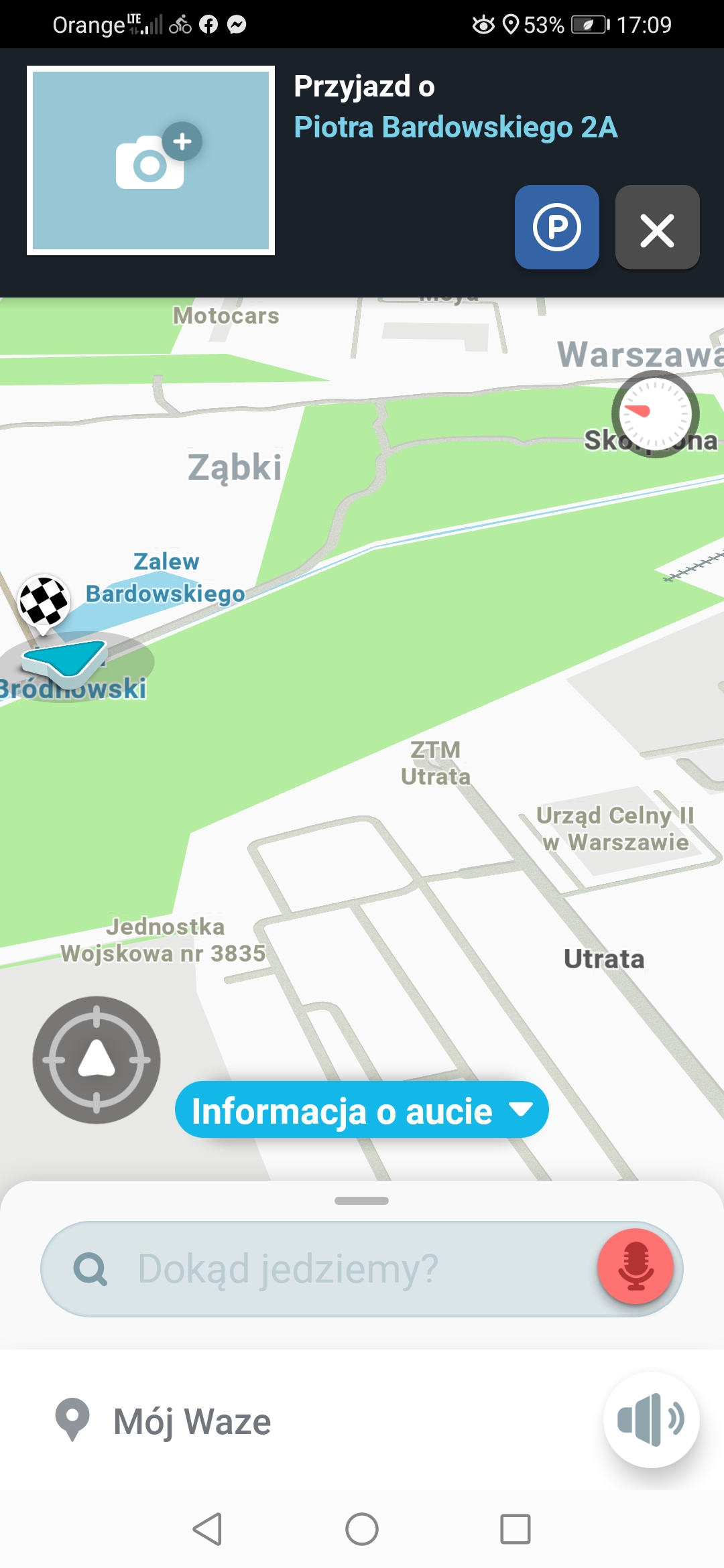Find parking near the destination

tap(557, 227)
